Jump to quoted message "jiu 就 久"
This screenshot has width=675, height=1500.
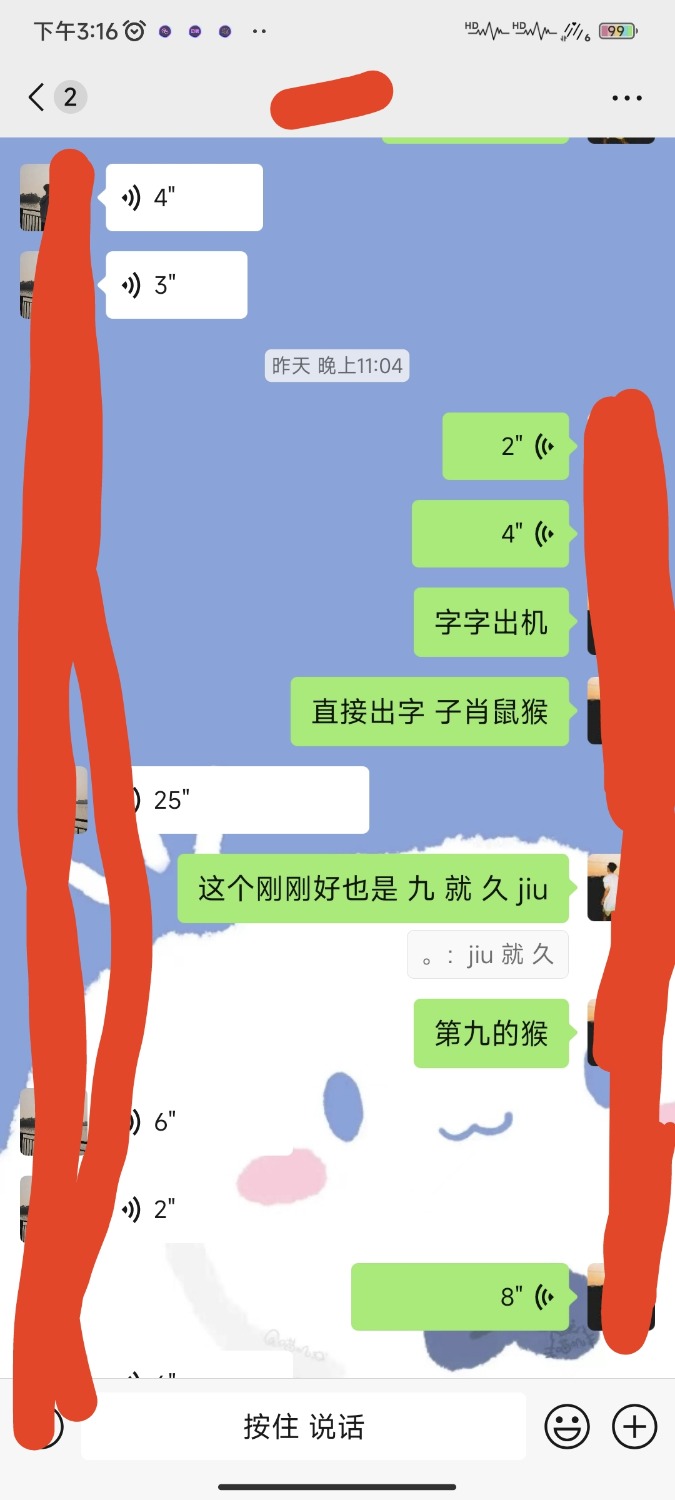click(488, 955)
